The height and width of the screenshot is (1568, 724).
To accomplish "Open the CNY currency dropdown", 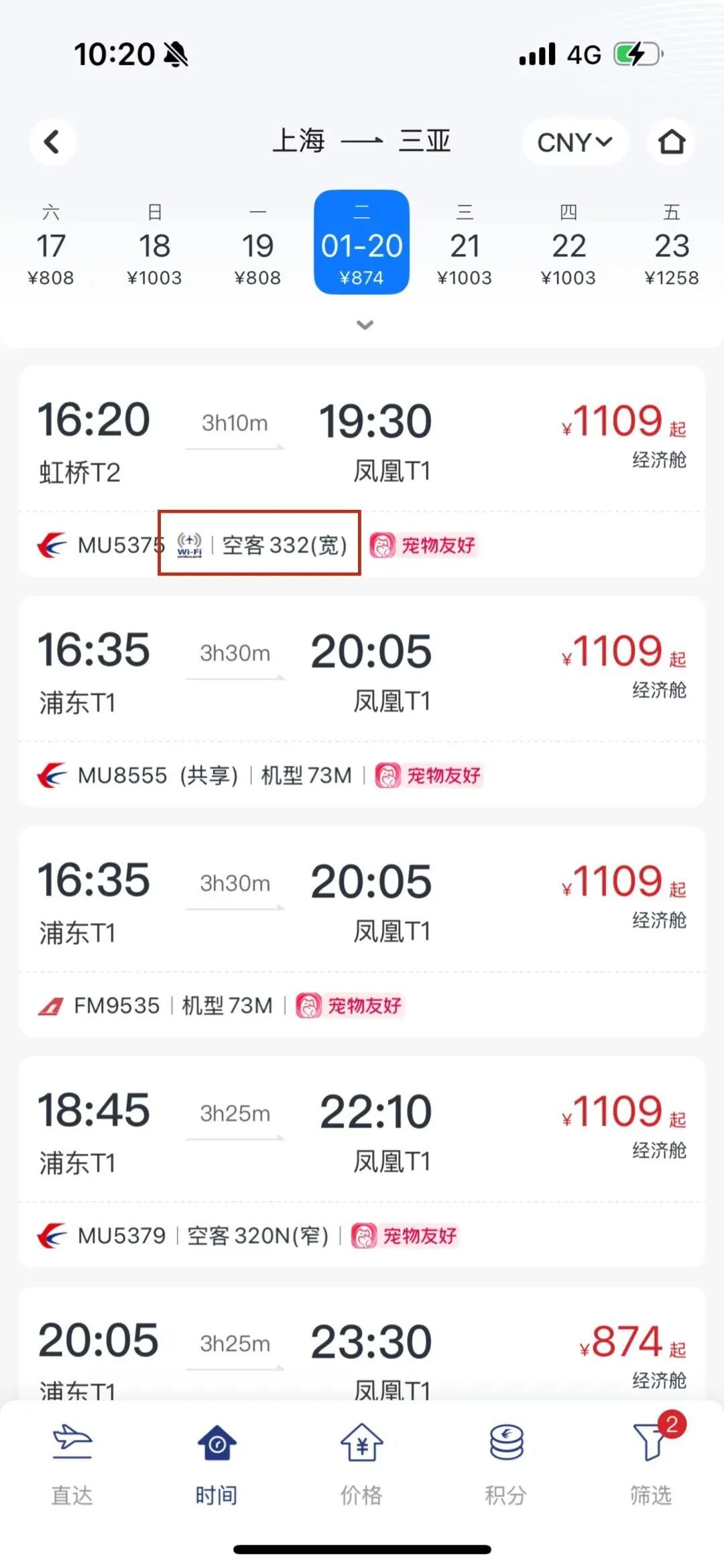I will coord(575,142).
